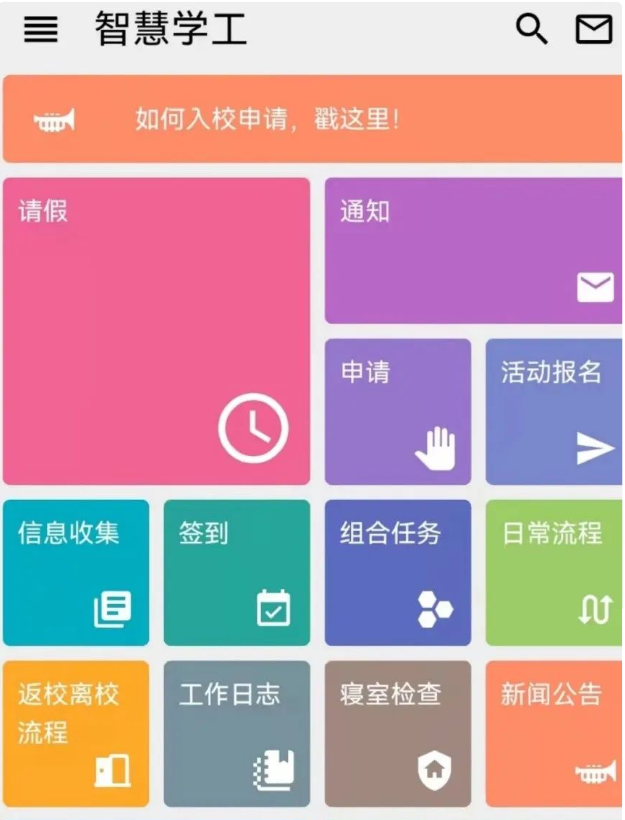Screen dimensions: 625x820
Task: Open the 新闻公告 tile
Action: coord(553,733)
